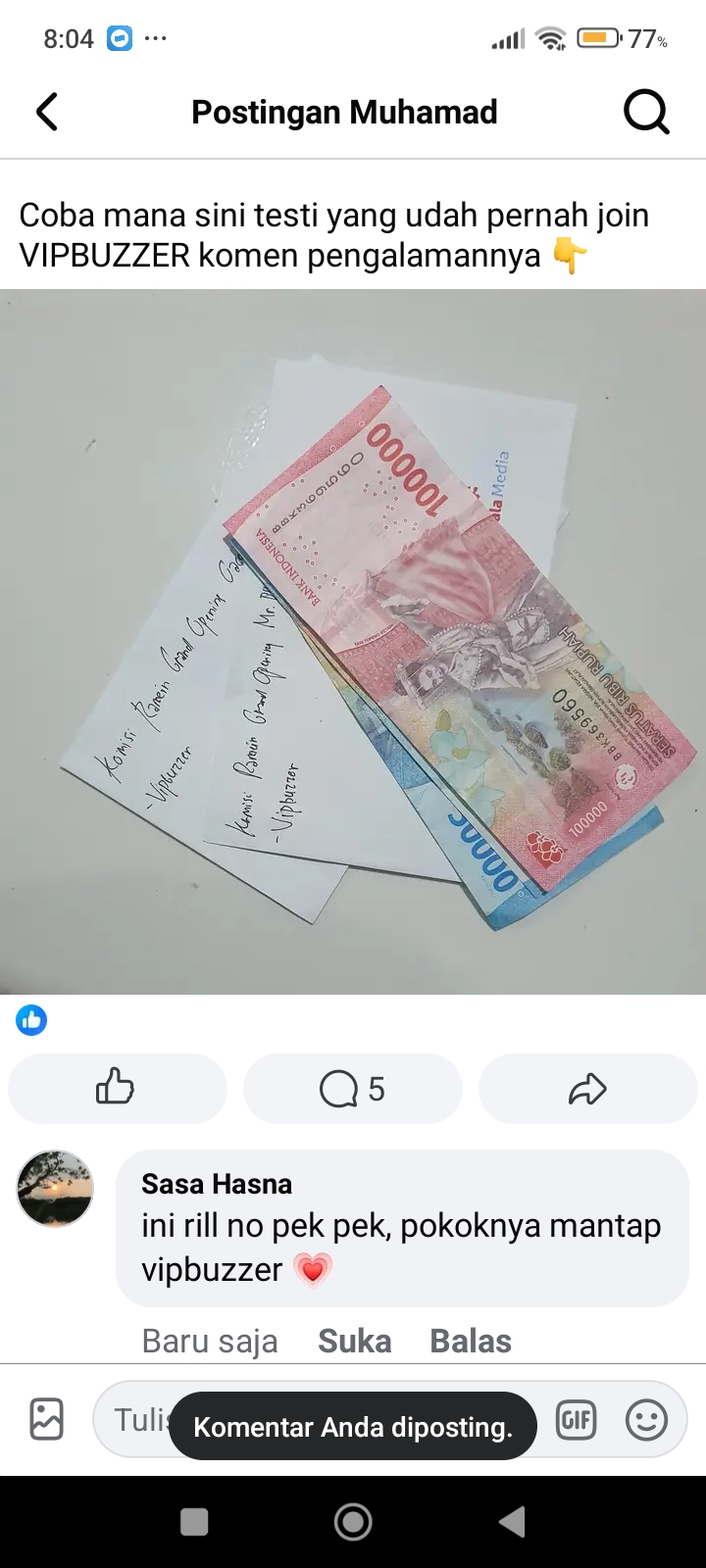Image resolution: width=706 pixels, height=1568 pixels.
Task: Open the money and envelope photo
Action: coord(353,642)
